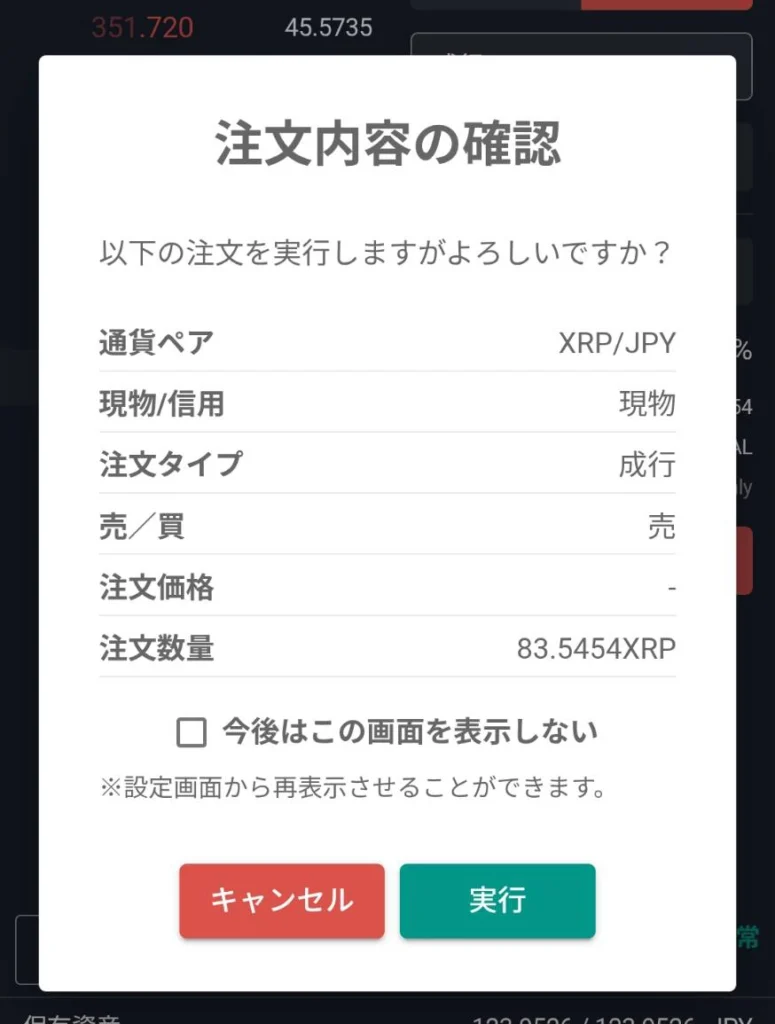Tap the キャンセル button to cancel order
The image size is (775, 1024).
[x=281, y=900]
